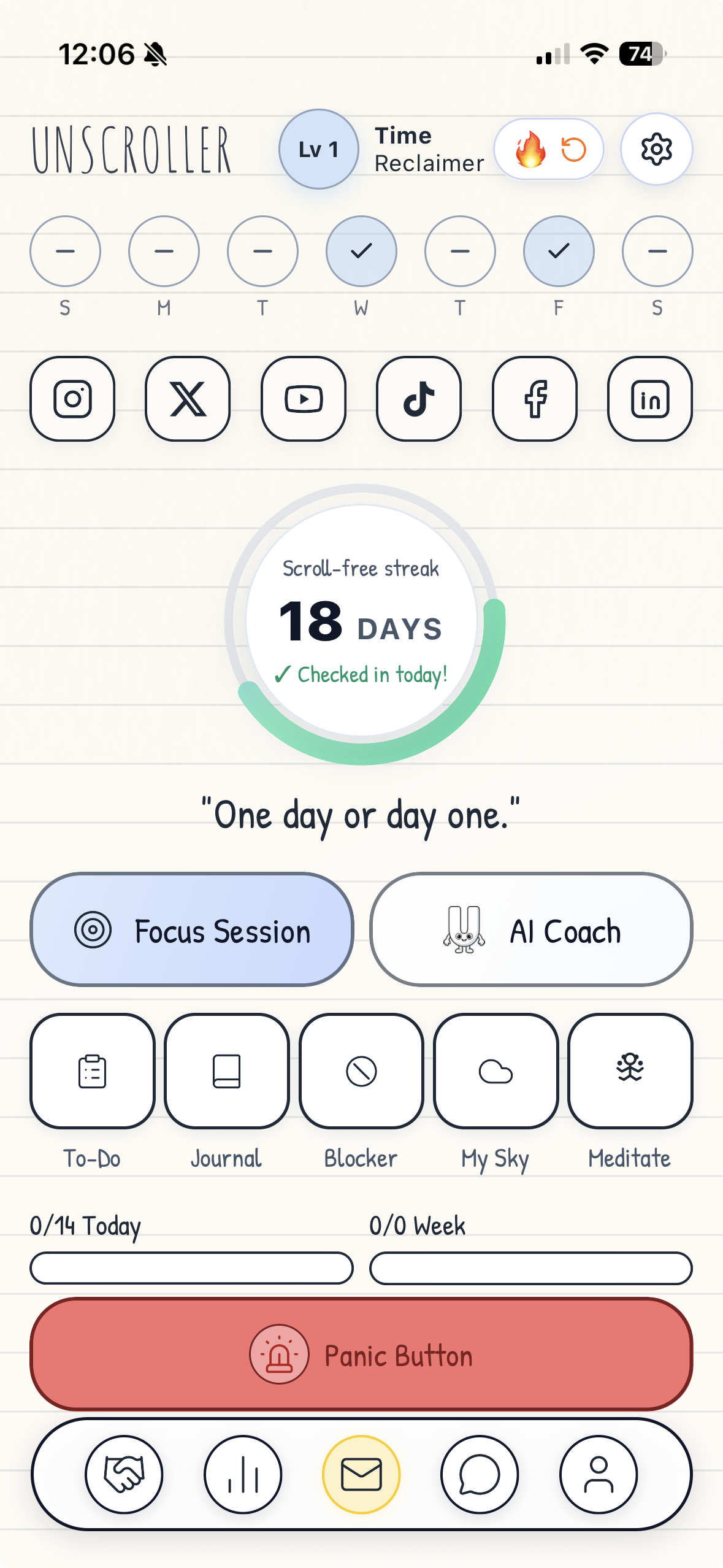Open the AI Coach
Screen dimensions: 723x1568
coord(531,929)
